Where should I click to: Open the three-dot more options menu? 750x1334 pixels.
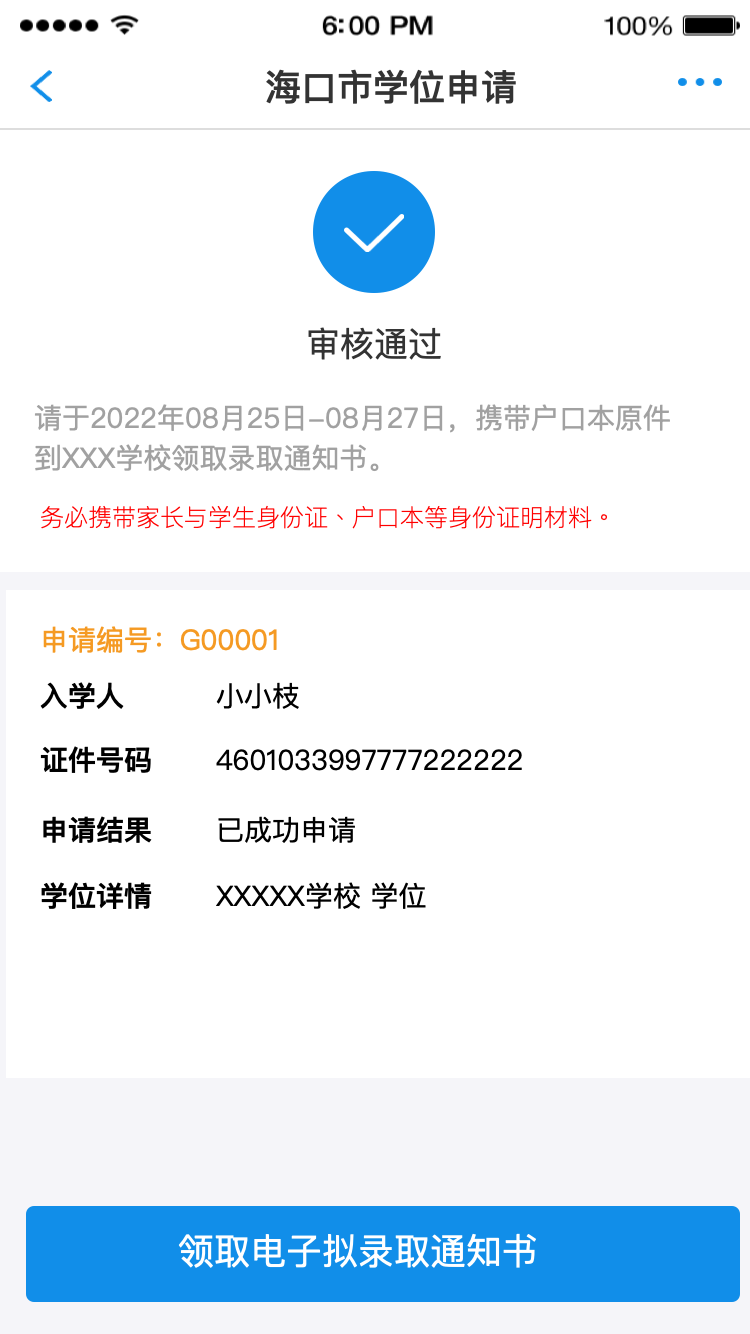click(699, 83)
